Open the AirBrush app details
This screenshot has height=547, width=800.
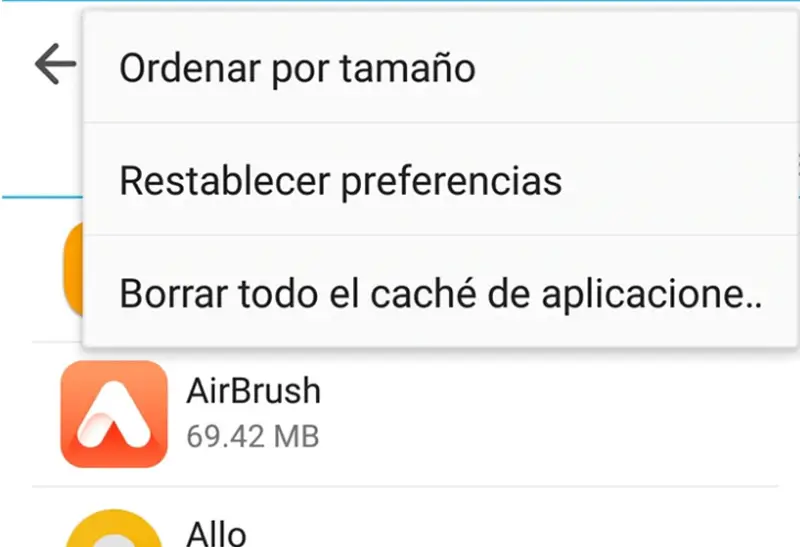pyautogui.click(x=253, y=412)
